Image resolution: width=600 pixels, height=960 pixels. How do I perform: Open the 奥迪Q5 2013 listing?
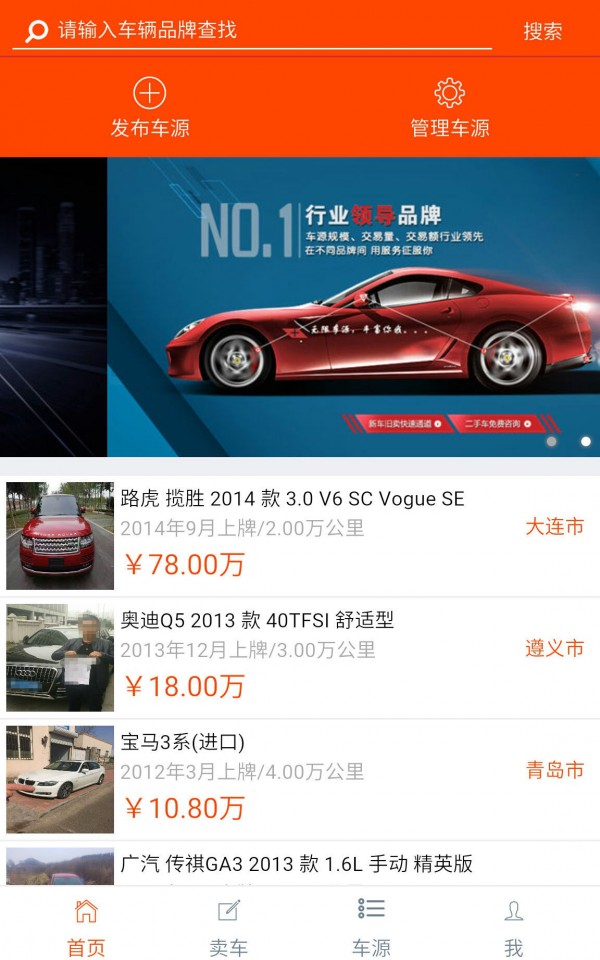coord(300,658)
